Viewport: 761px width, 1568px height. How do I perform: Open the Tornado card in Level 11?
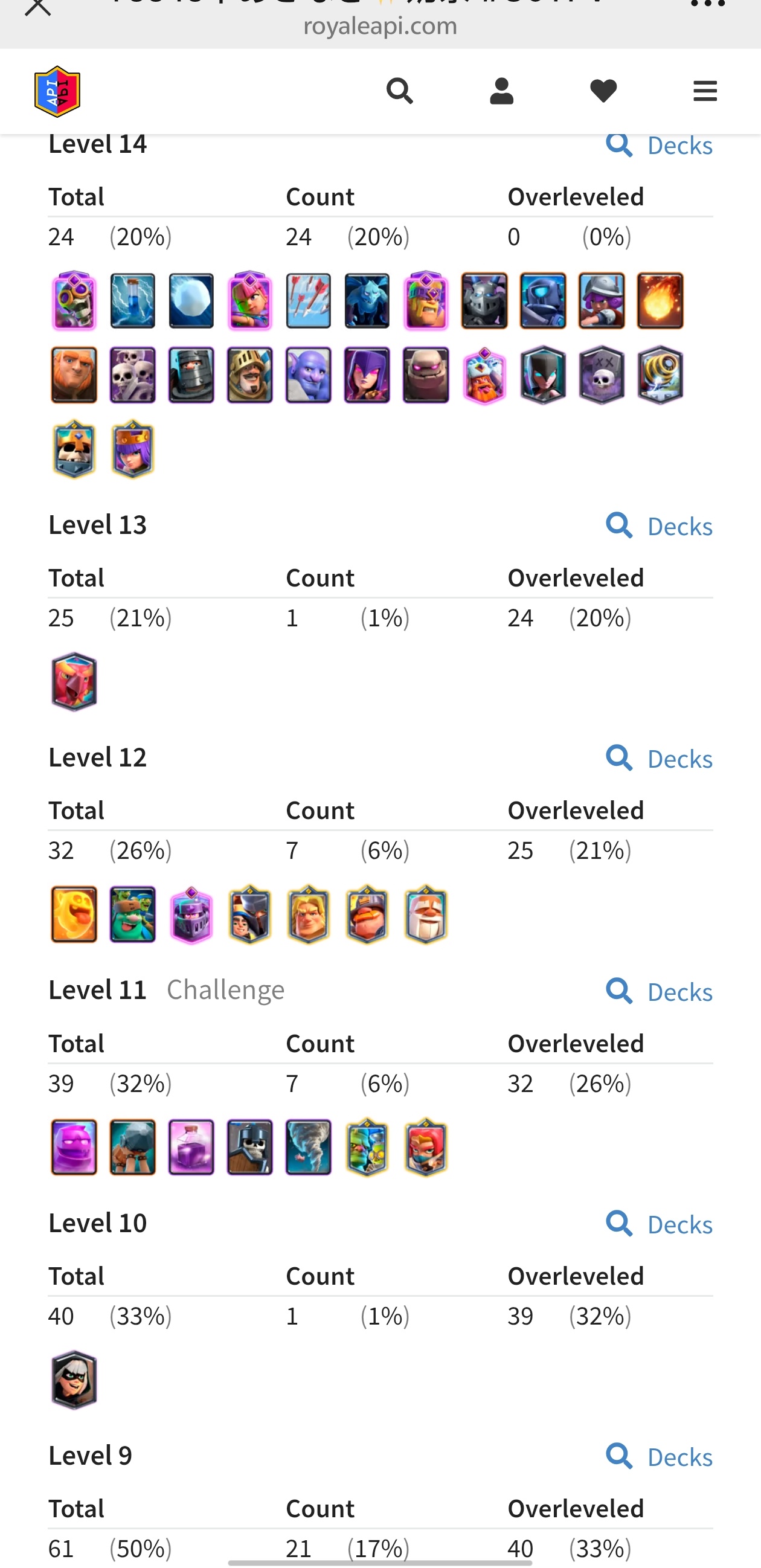[309, 1147]
